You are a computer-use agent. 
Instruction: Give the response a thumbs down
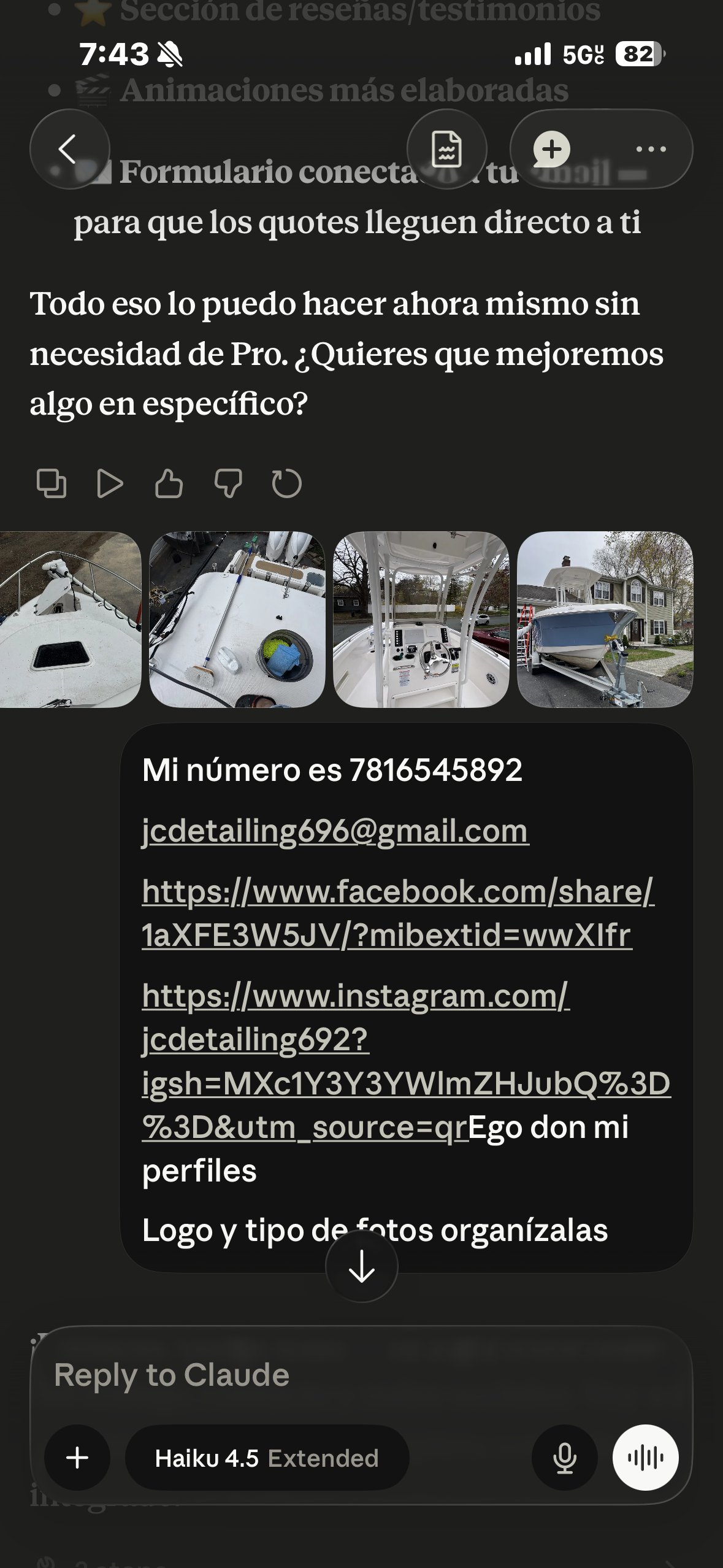(x=228, y=483)
